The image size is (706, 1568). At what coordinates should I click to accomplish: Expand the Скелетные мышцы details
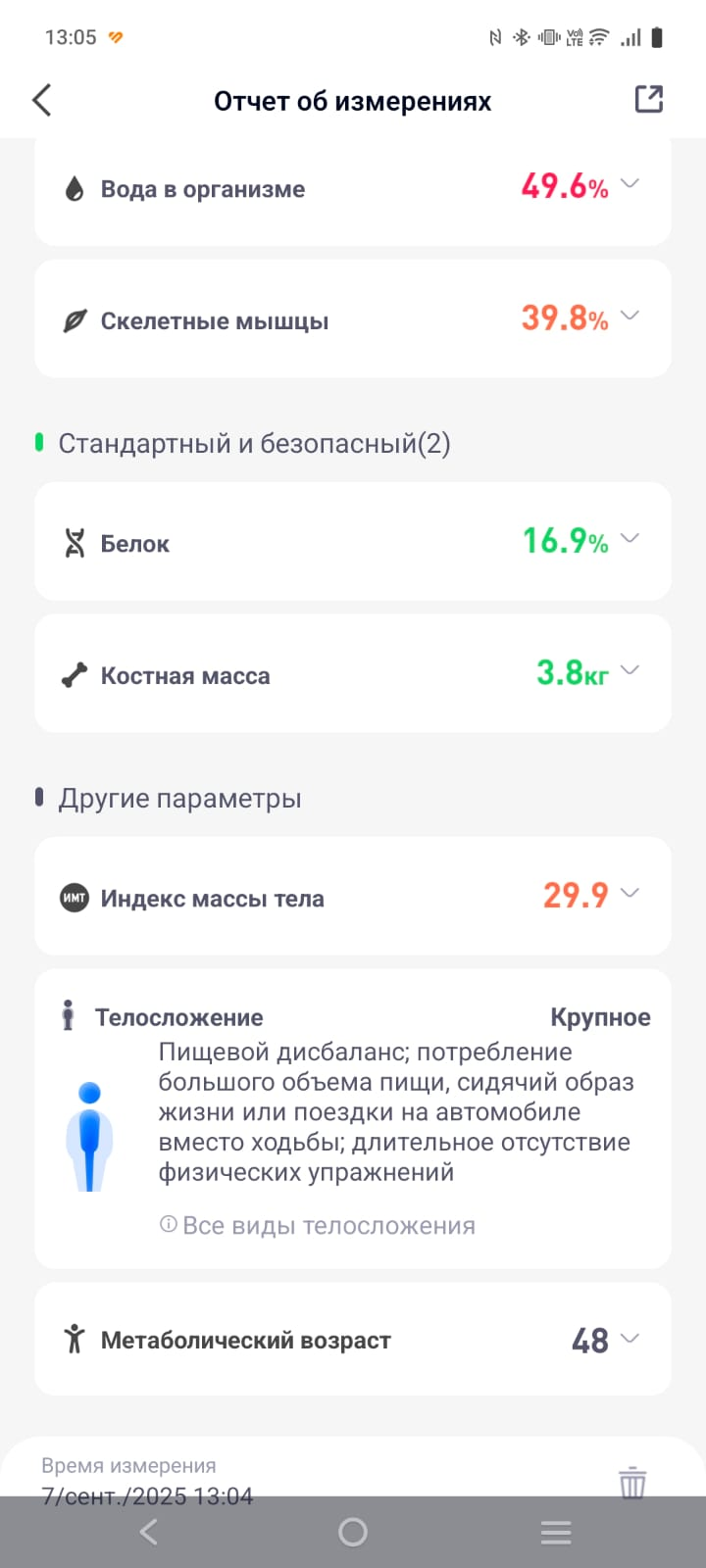tap(630, 317)
